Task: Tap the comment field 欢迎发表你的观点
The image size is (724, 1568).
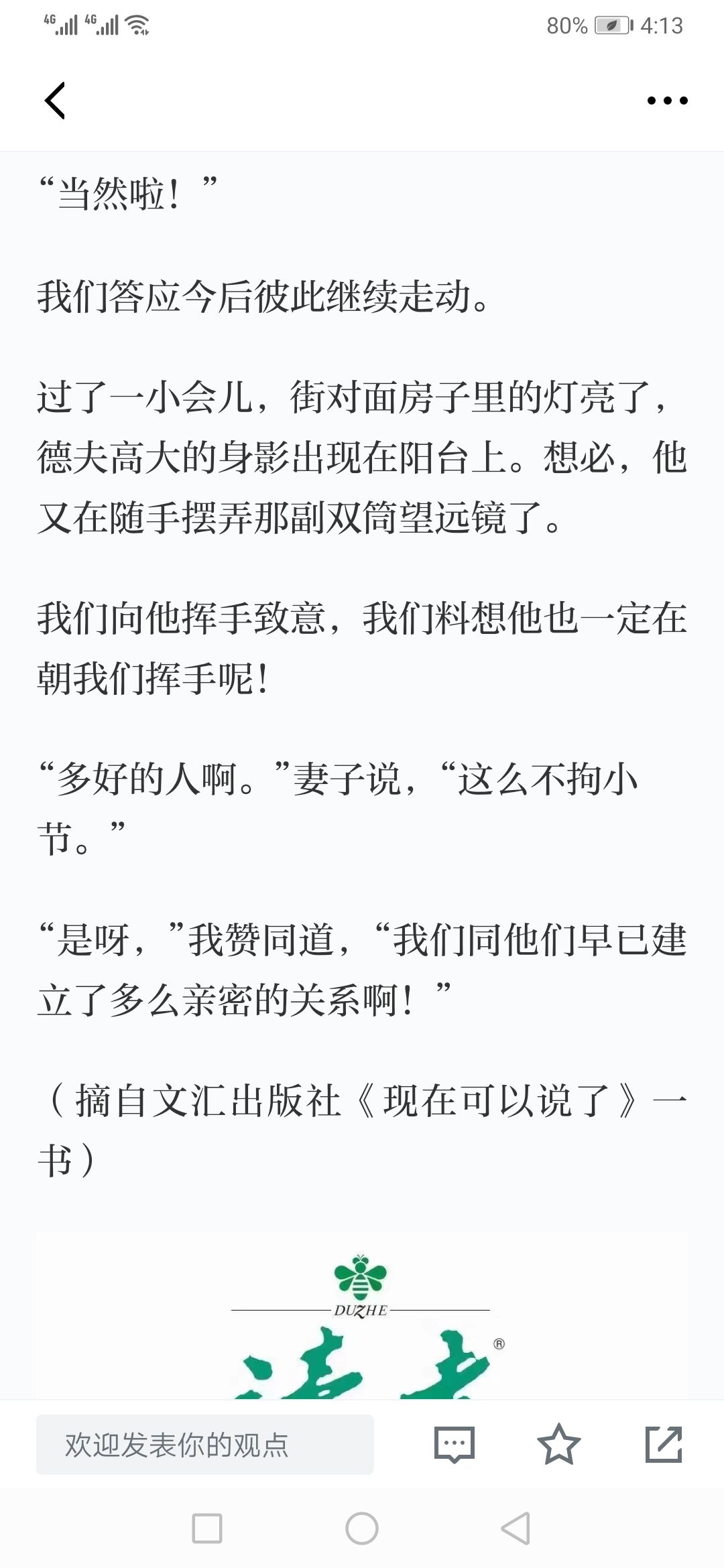Action: [x=204, y=1445]
